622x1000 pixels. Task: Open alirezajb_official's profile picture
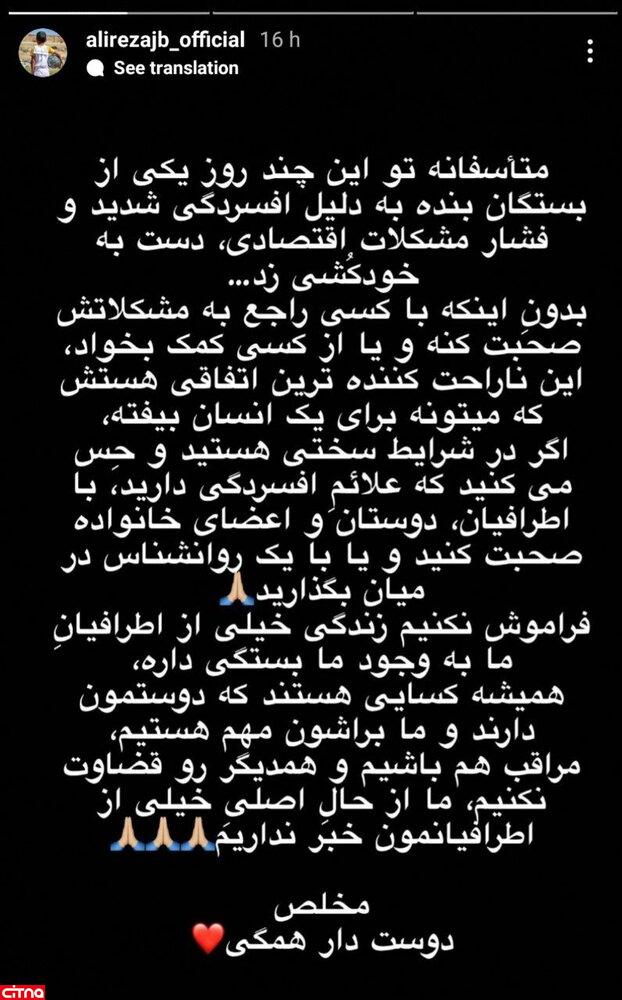43,53
